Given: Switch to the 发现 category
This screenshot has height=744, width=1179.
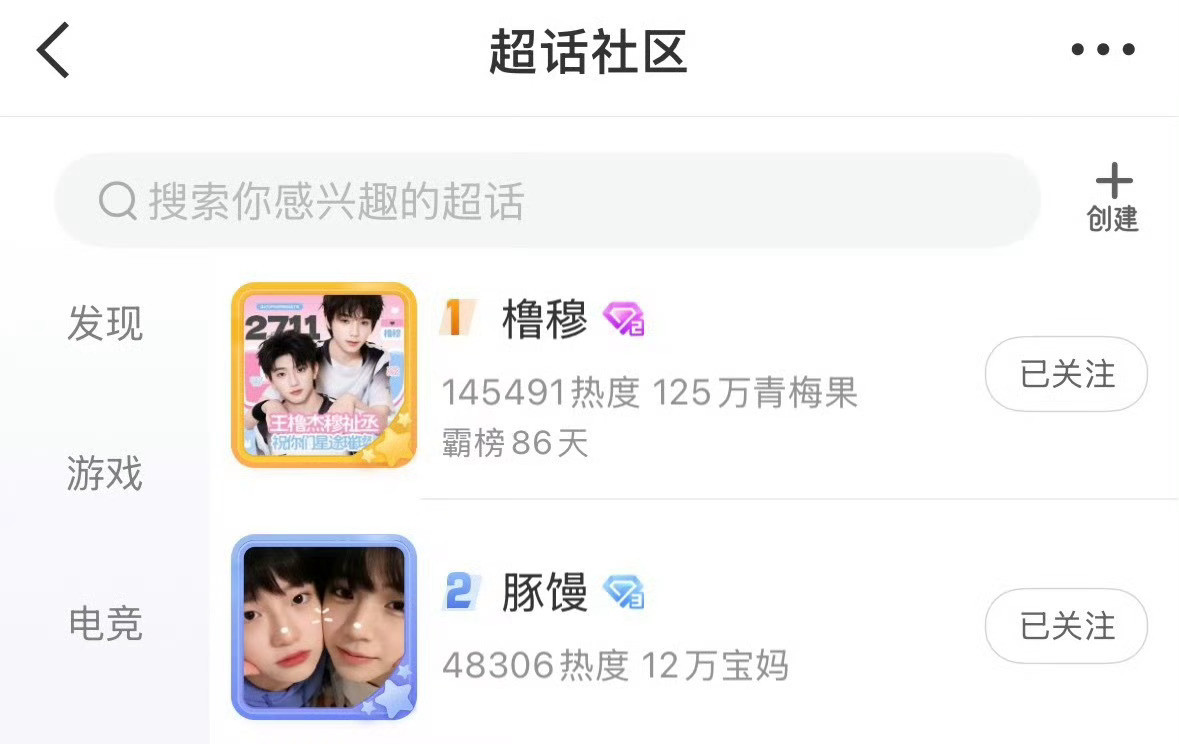Looking at the screenshot, I should pyautogui.click(x=105, y=323).
